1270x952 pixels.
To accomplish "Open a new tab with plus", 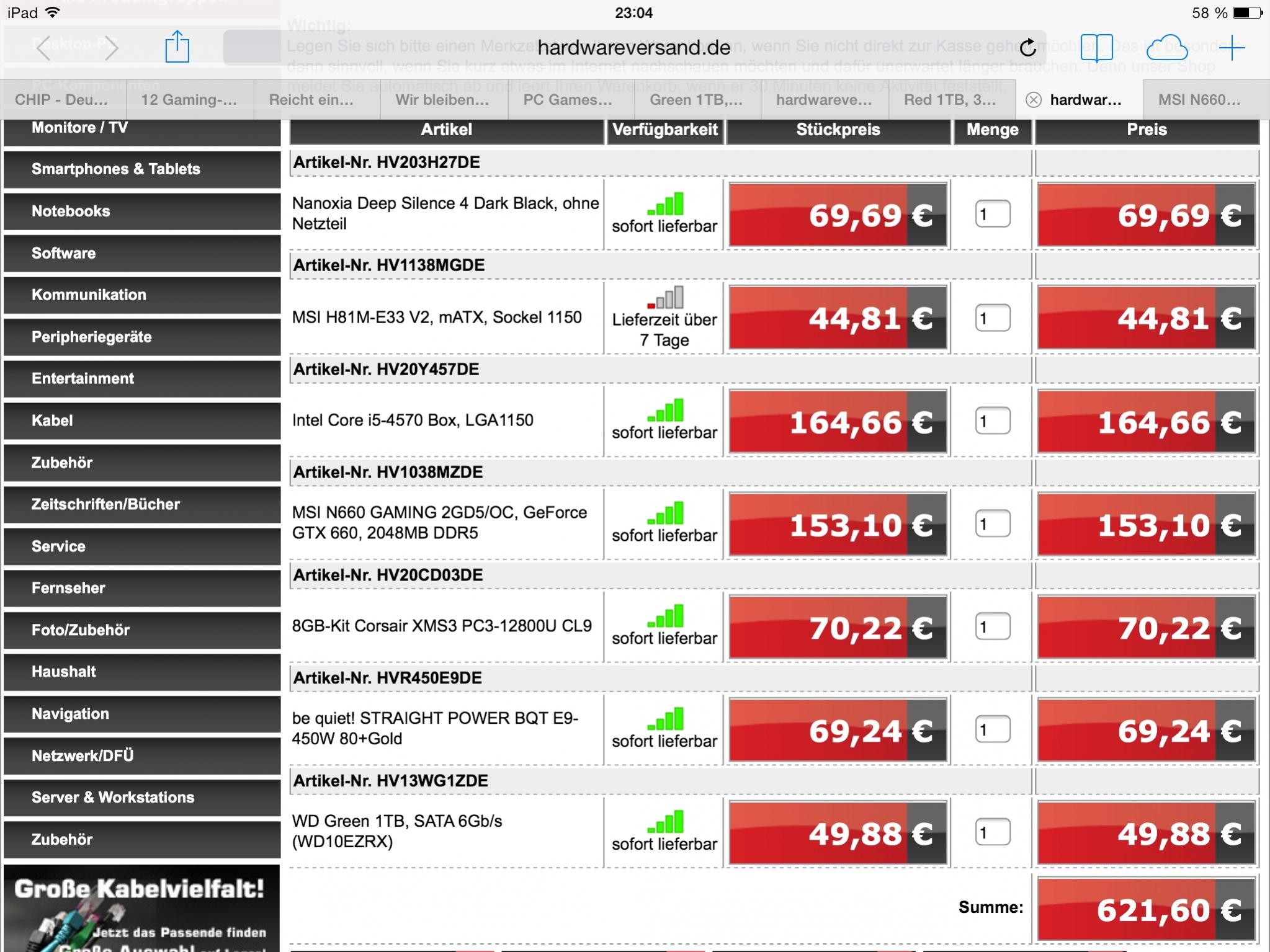I will click(1232, 48).
